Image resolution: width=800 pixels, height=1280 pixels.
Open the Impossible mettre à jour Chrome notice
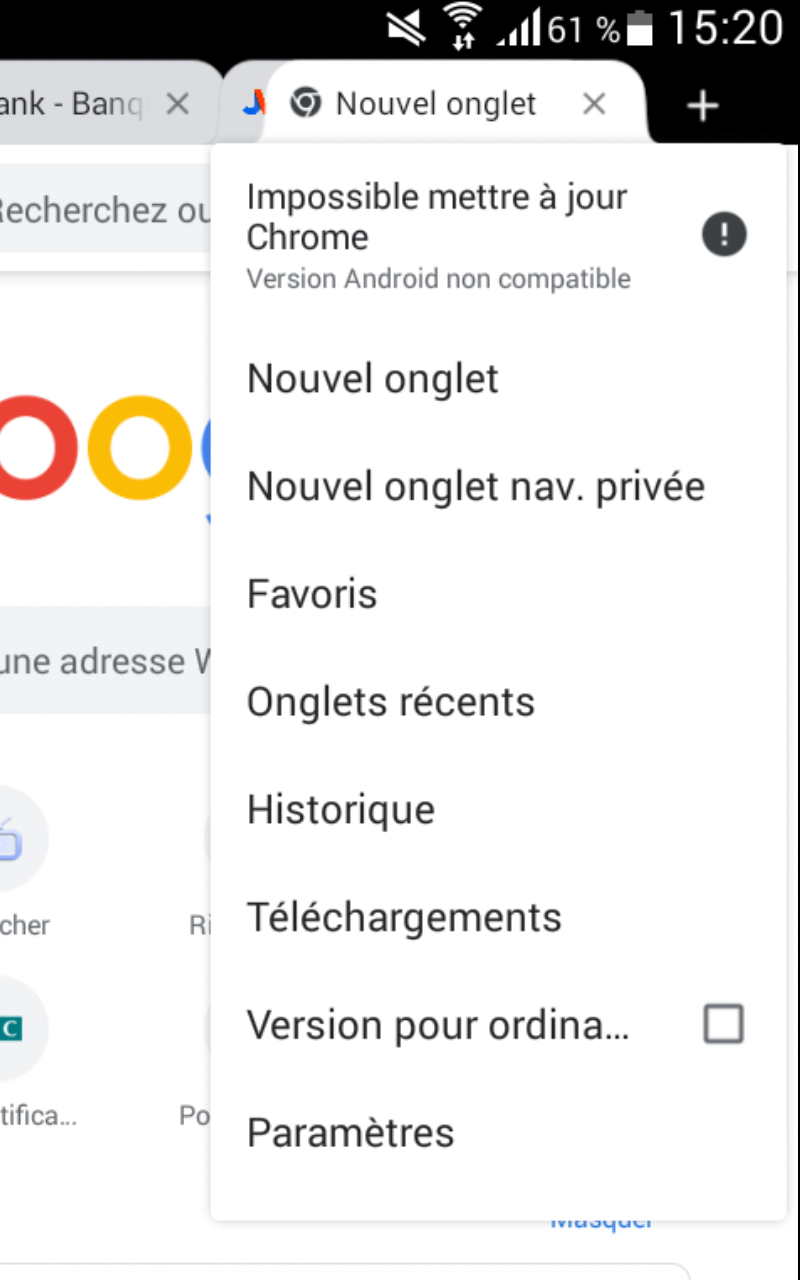pyautogui.click(x=498, y=236)
